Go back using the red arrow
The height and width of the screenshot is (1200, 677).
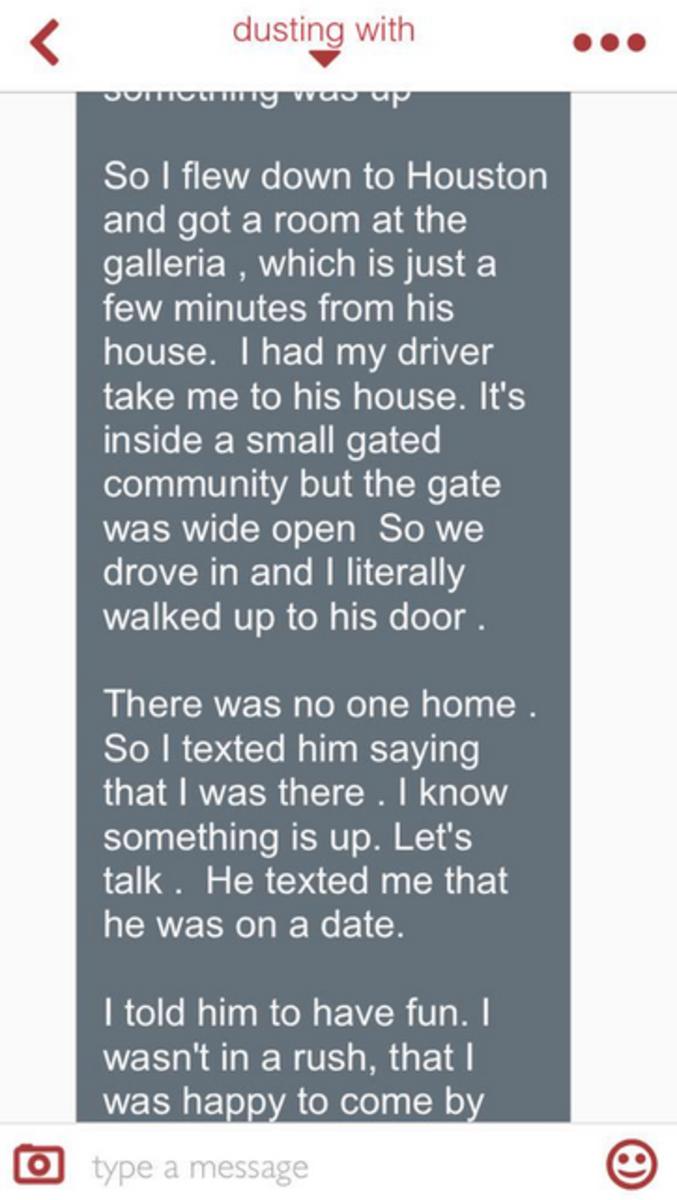47,43
